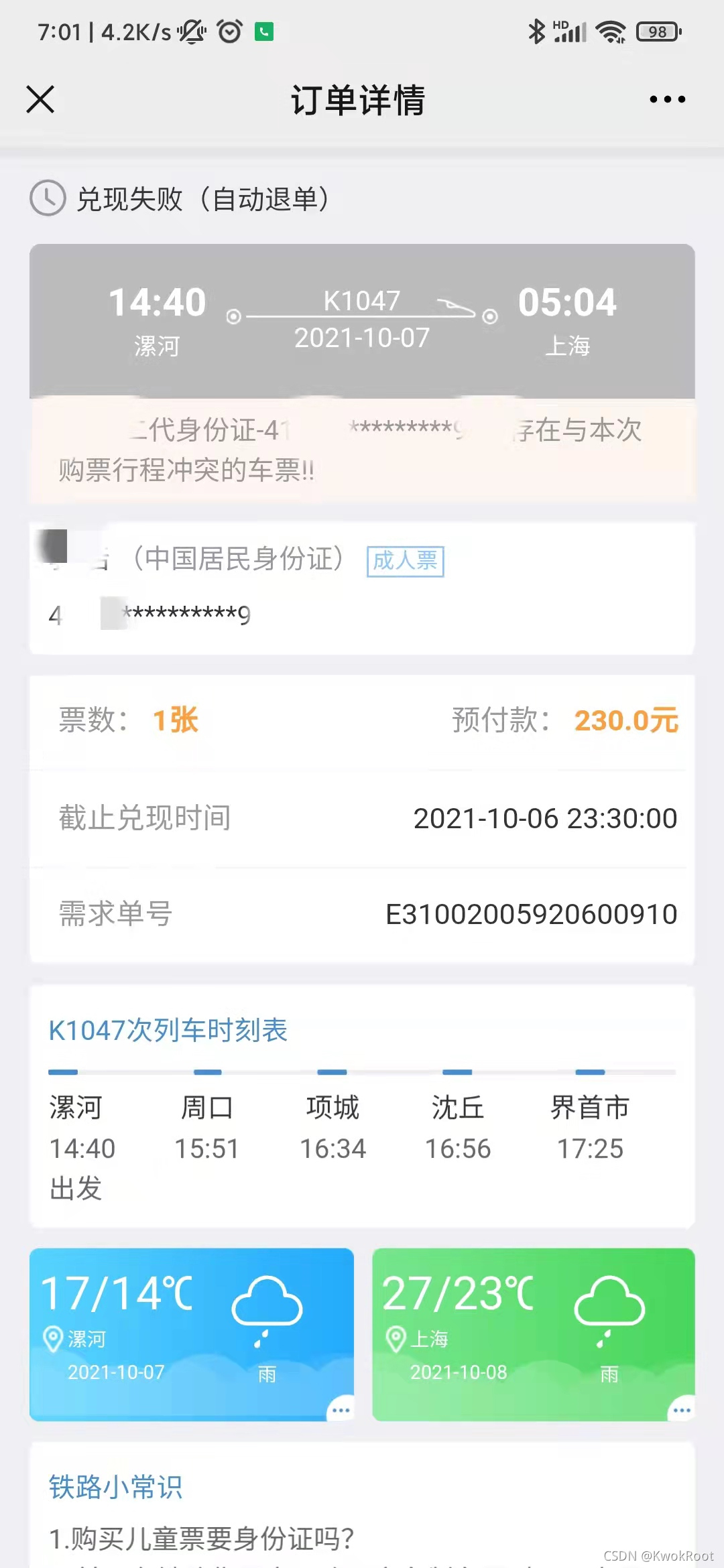This screenshot has width=724, height=1568.
Task: Open the three-dot overflow menu
Action: click(x=667, y=100)
